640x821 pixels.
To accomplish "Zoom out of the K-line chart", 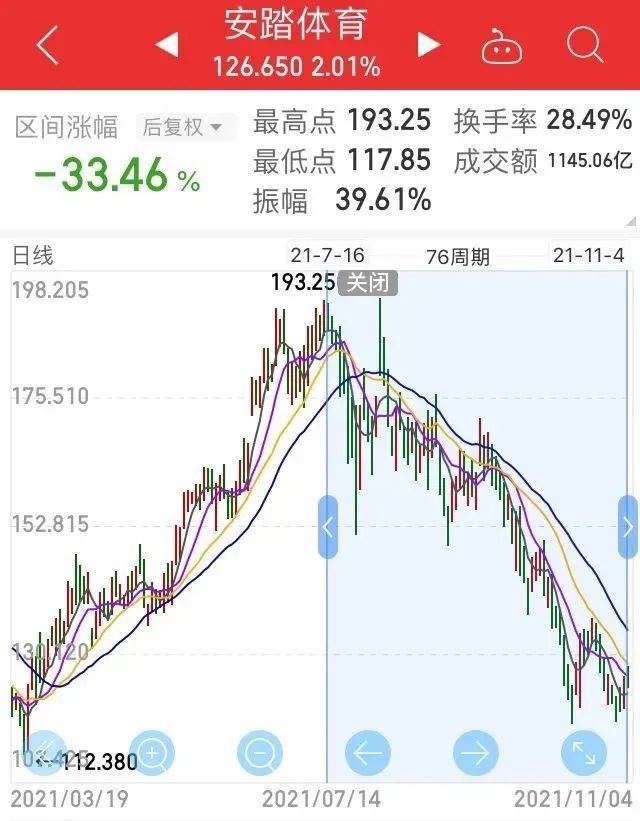I will coord(260,753).
